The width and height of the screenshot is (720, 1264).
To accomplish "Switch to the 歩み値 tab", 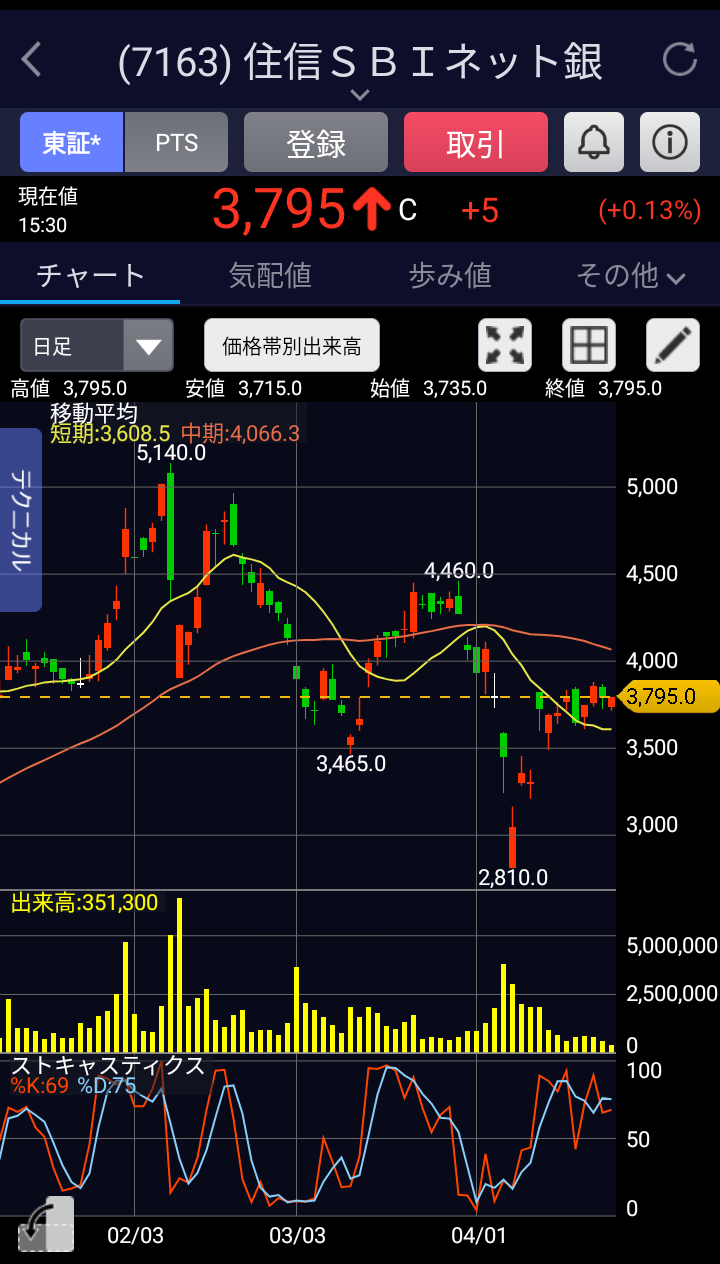I will click(450, 275).
